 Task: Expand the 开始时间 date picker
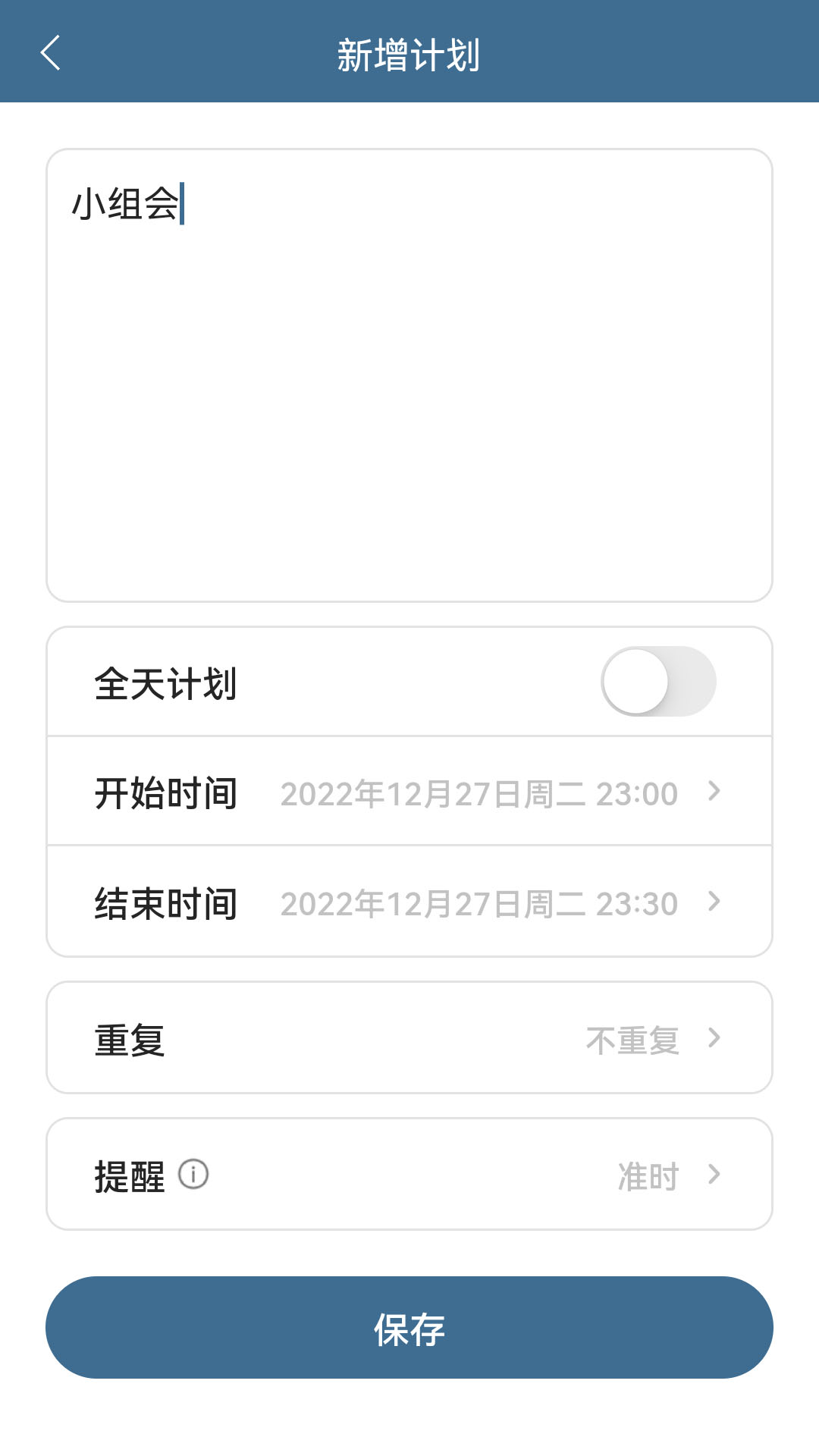pos(409,792)
